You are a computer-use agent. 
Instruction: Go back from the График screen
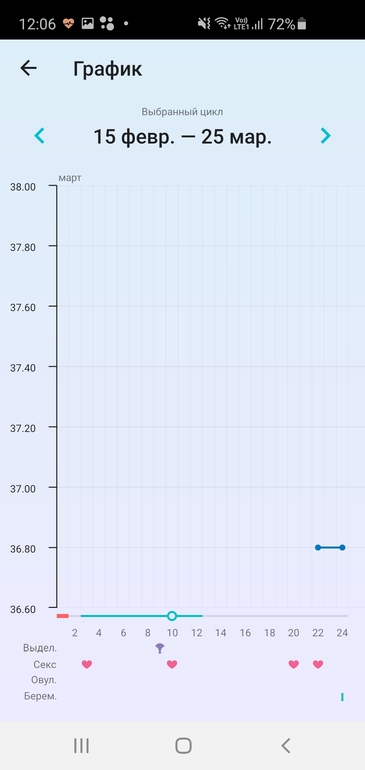28,68
